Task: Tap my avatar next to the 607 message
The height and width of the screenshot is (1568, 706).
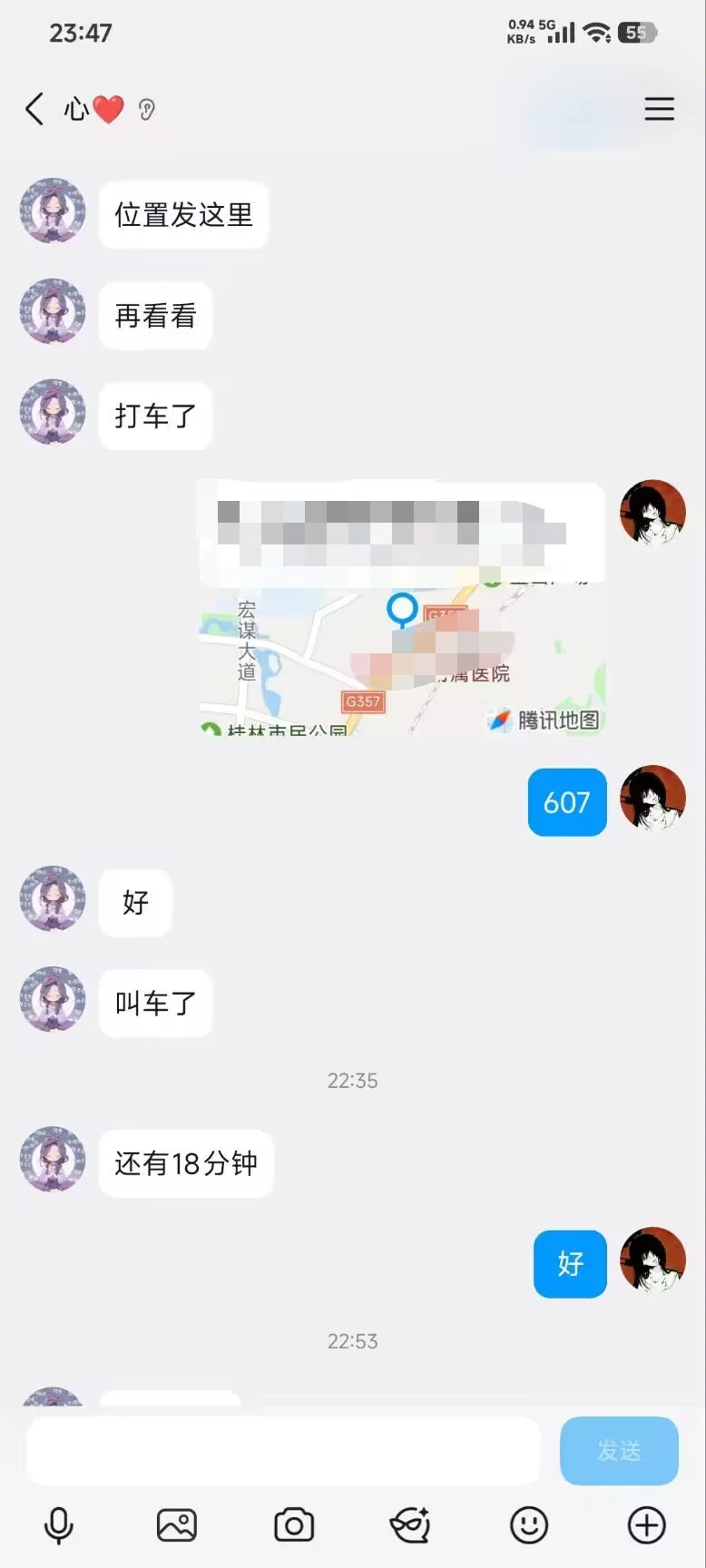Action: click(x=652, y=799)
